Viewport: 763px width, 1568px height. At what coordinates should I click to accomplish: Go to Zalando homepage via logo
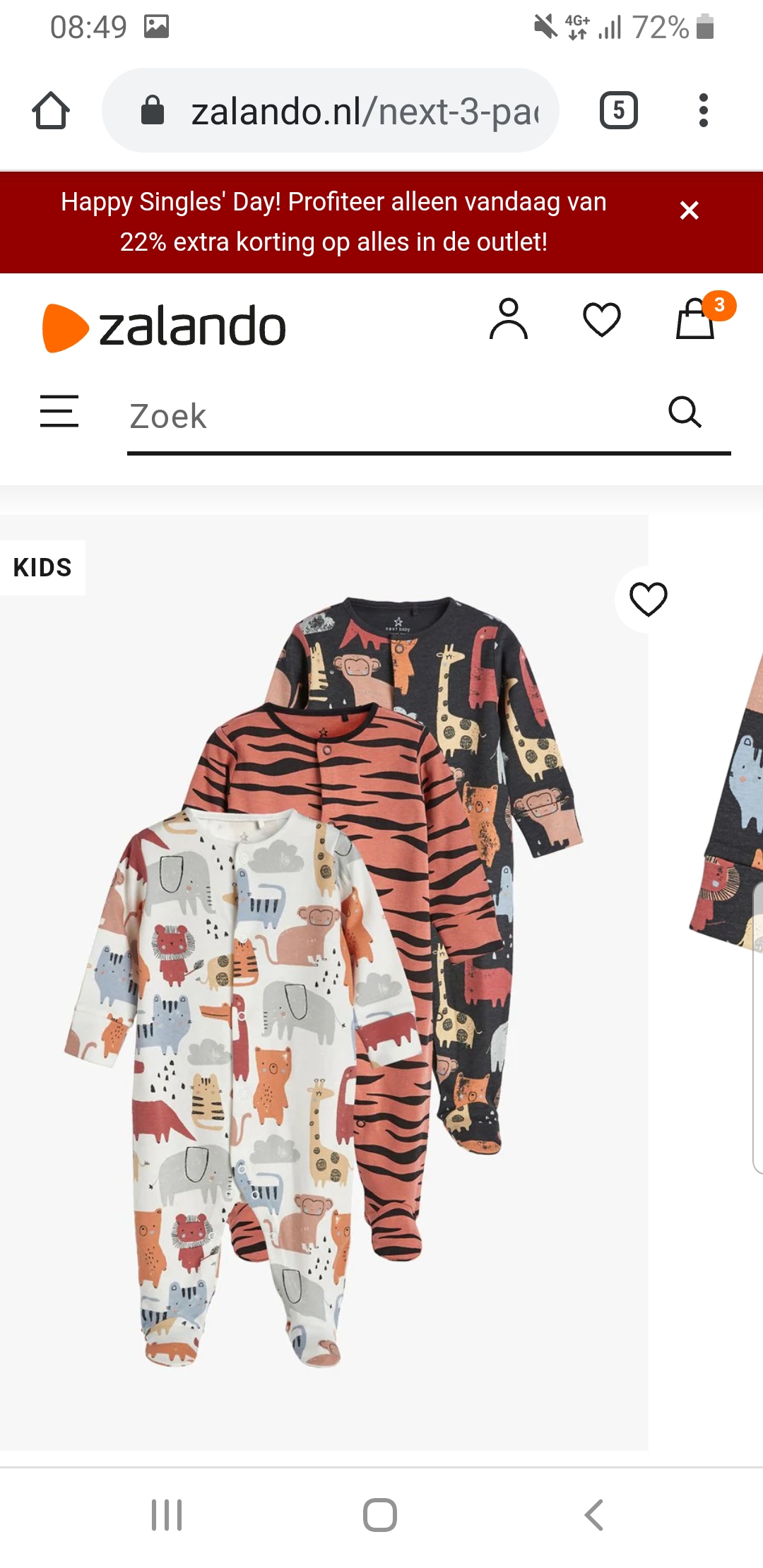164,328
